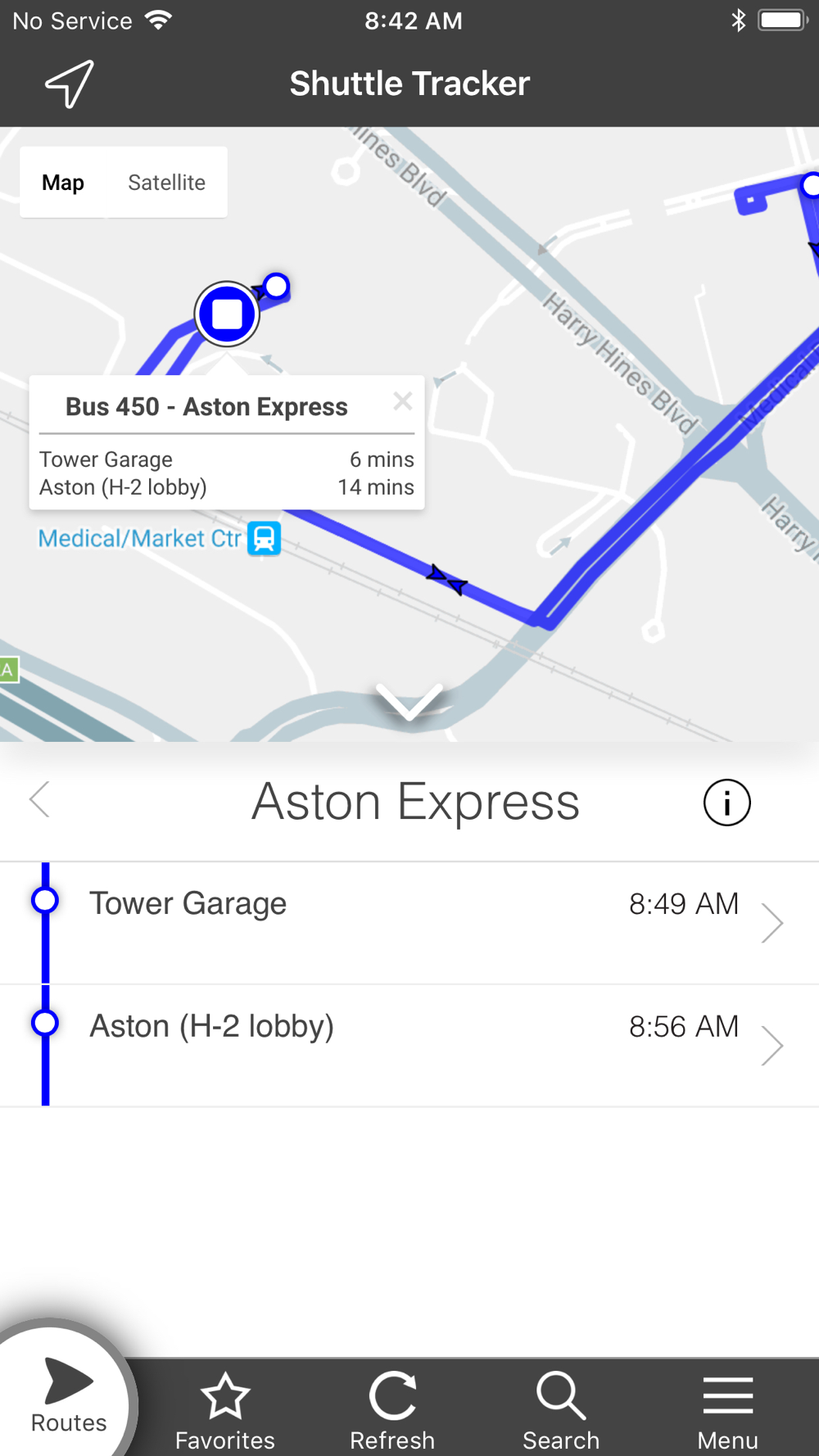Open the Menu tab
Screen dimensions: 819x1456
727,1410
